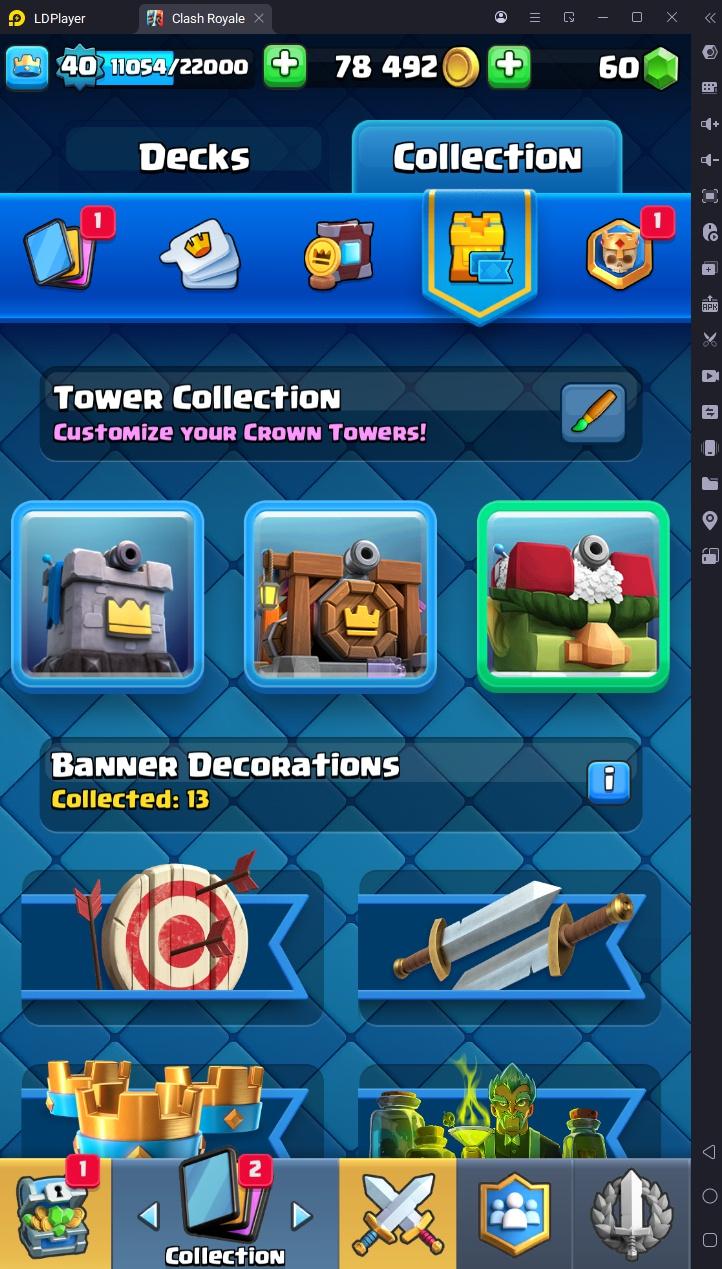Screen dimensions: 722x1269
Task: Add more gold with the plus button
Action: pos(509,67)
